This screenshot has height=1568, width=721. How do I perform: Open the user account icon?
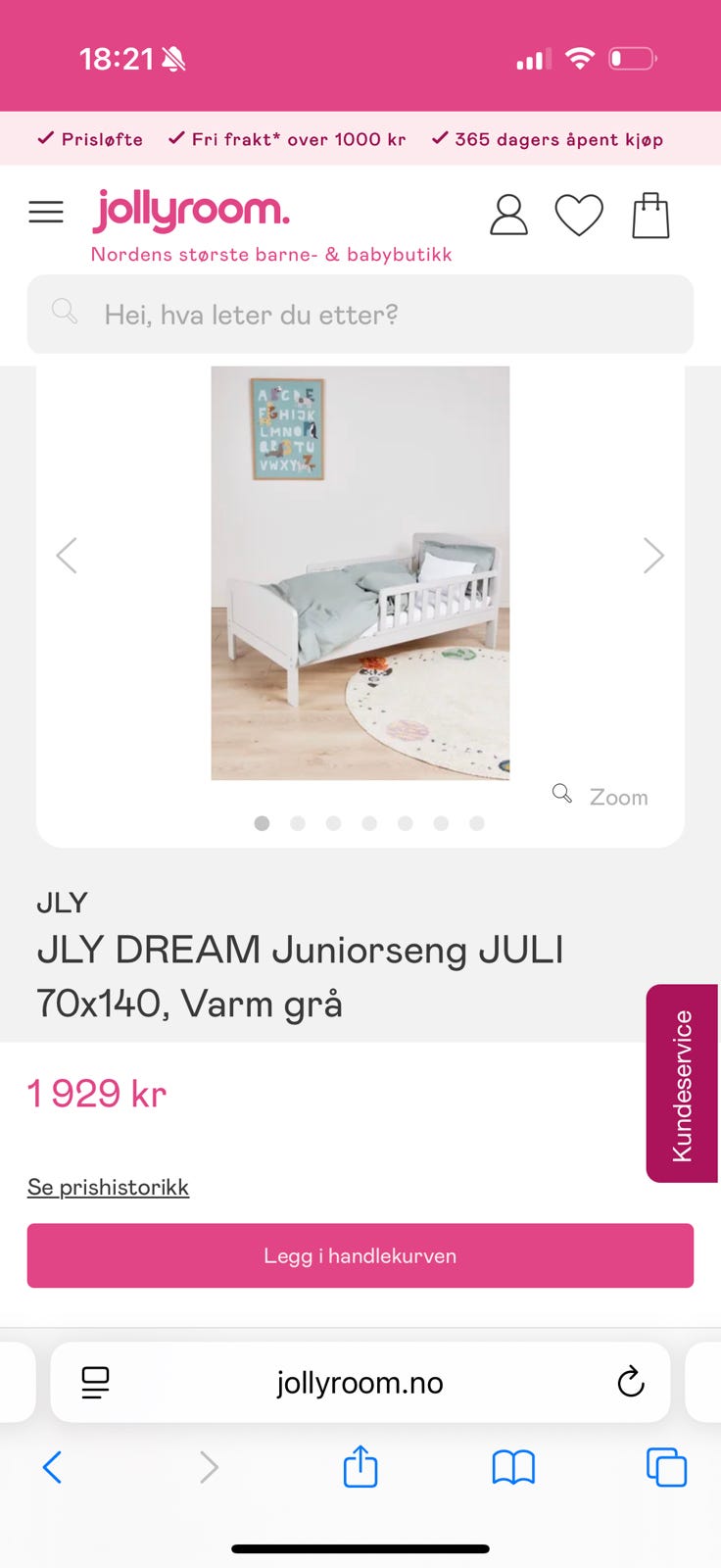pos(508,215)
